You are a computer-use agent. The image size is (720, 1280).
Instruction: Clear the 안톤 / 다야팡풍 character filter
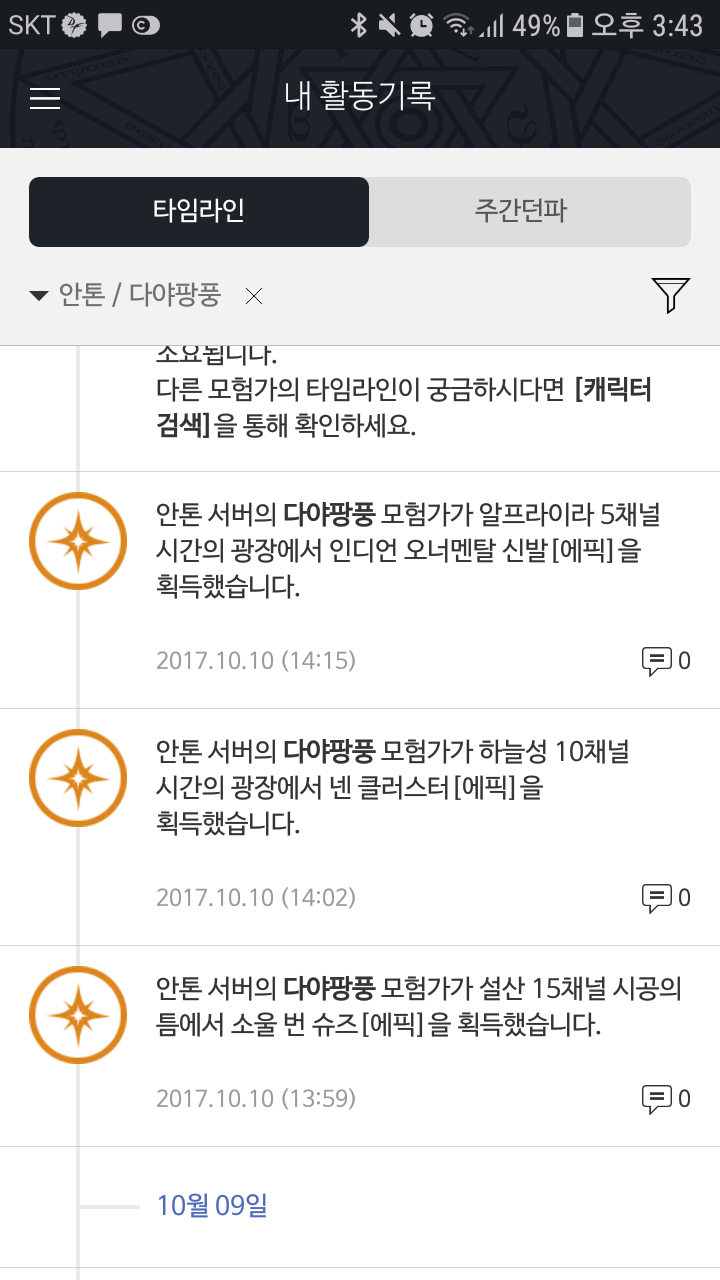click(x=254, y=296)
